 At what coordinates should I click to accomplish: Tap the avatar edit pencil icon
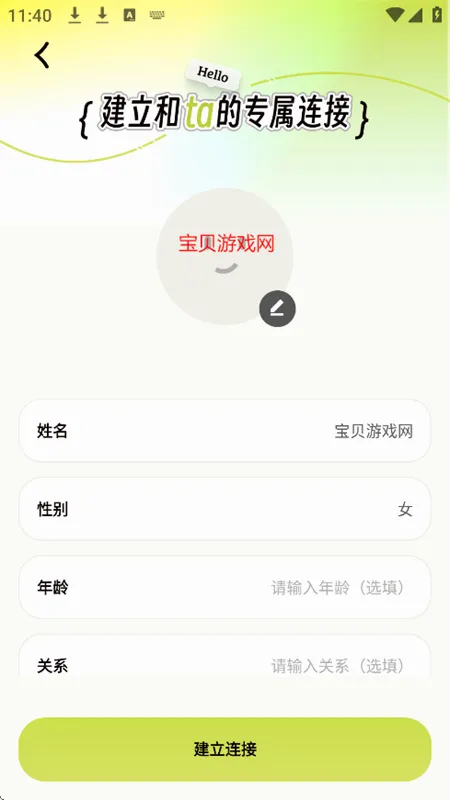coord(278,309)
